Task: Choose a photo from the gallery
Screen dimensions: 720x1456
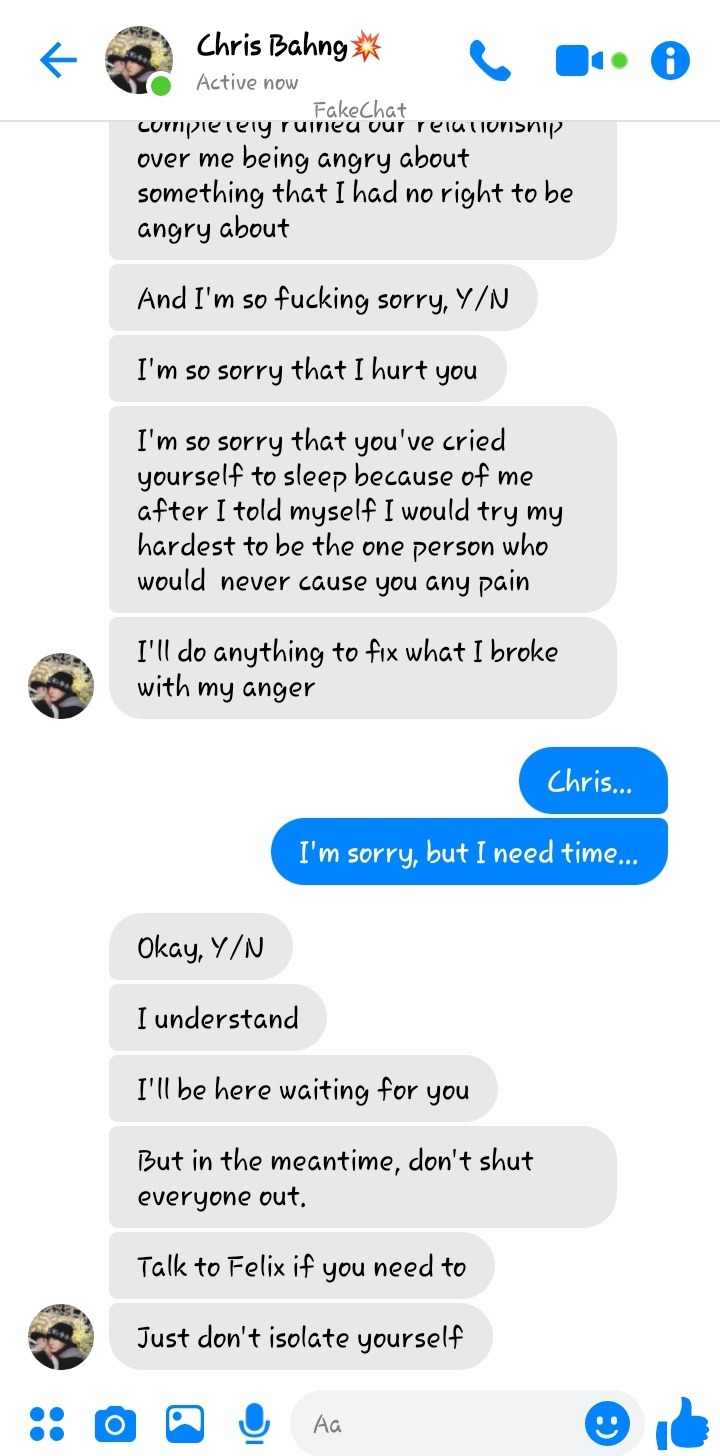Action: (x=185, y=1423)
